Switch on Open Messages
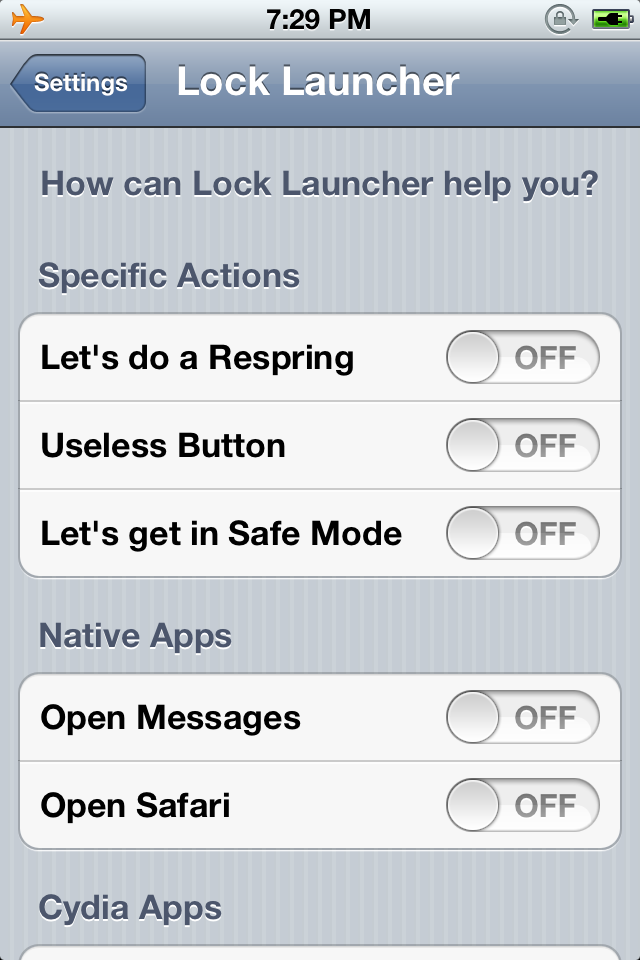 [522, 718]
